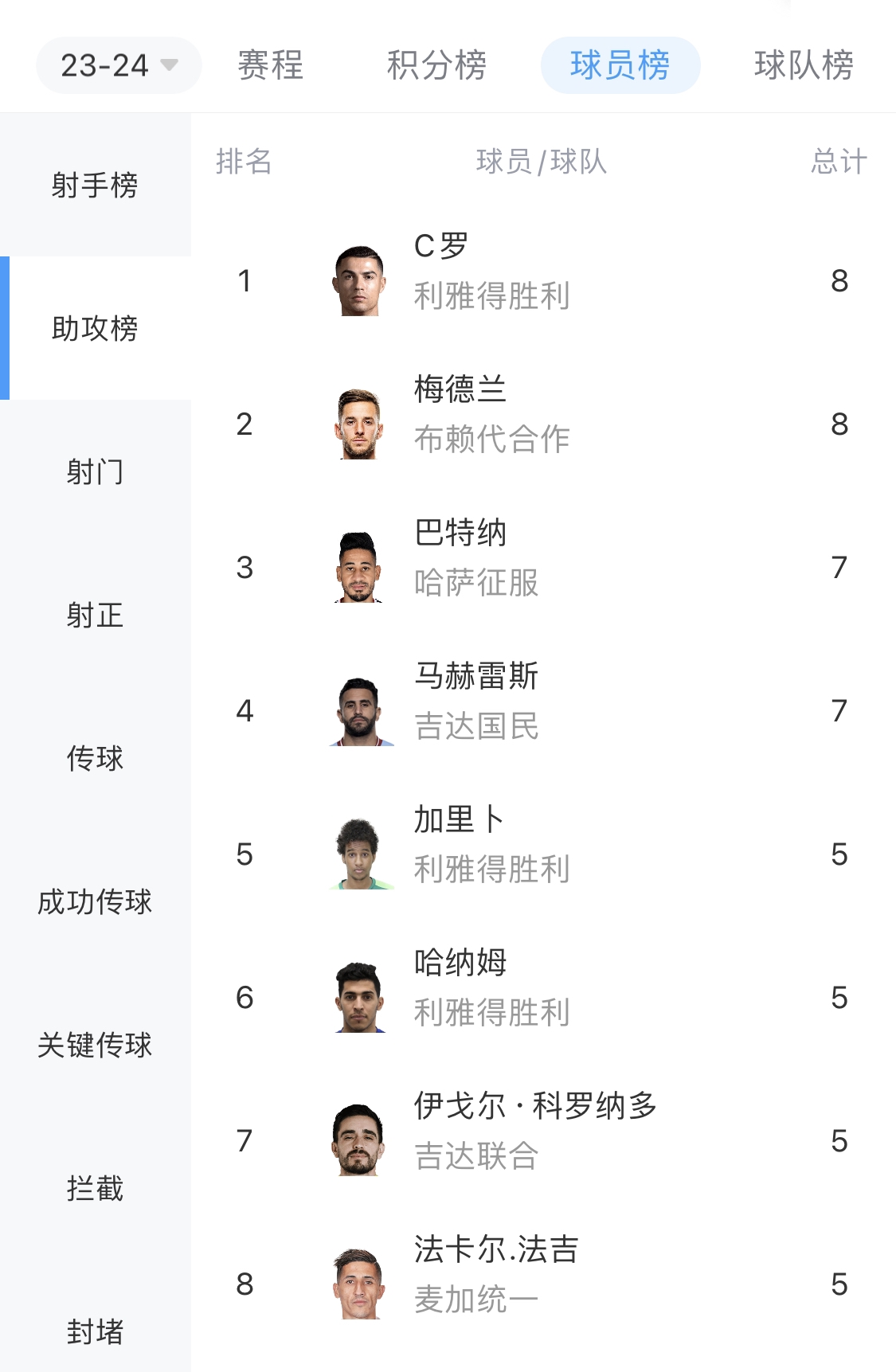Open player C罗's row
The image size is (896, 1372).
(x=542, y=280)
